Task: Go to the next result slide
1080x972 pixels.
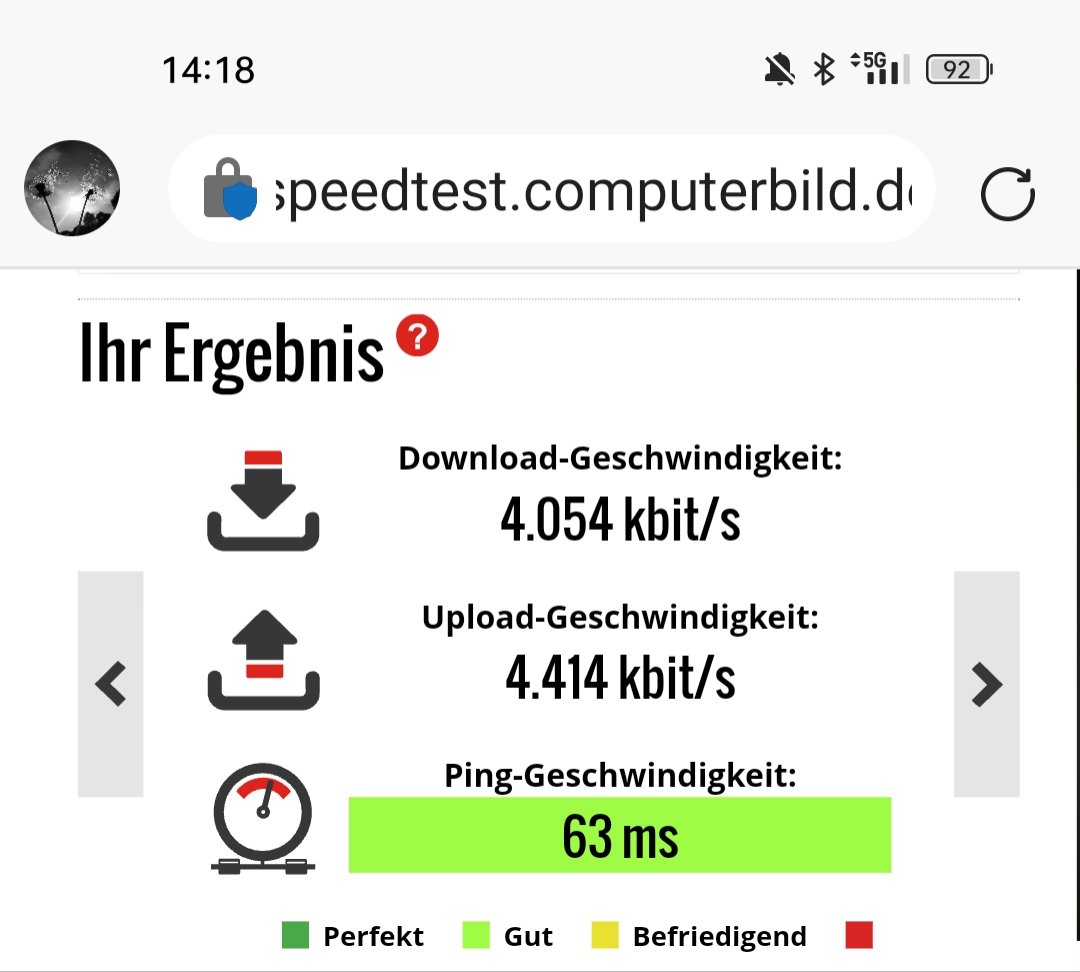Action: [x=986, y=685]
